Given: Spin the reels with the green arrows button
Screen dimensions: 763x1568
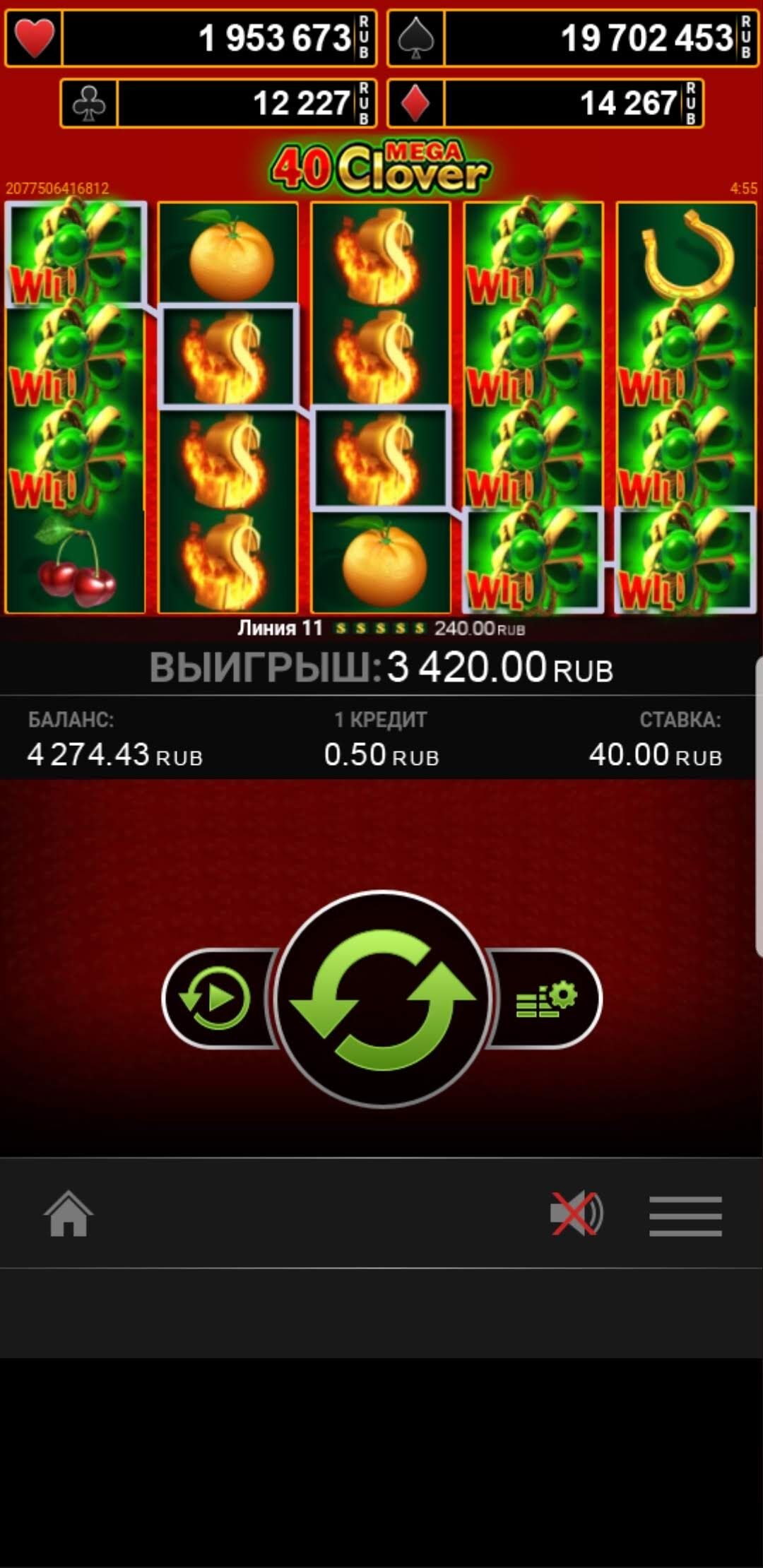Looking at the screenshot, I should point(382,998).
